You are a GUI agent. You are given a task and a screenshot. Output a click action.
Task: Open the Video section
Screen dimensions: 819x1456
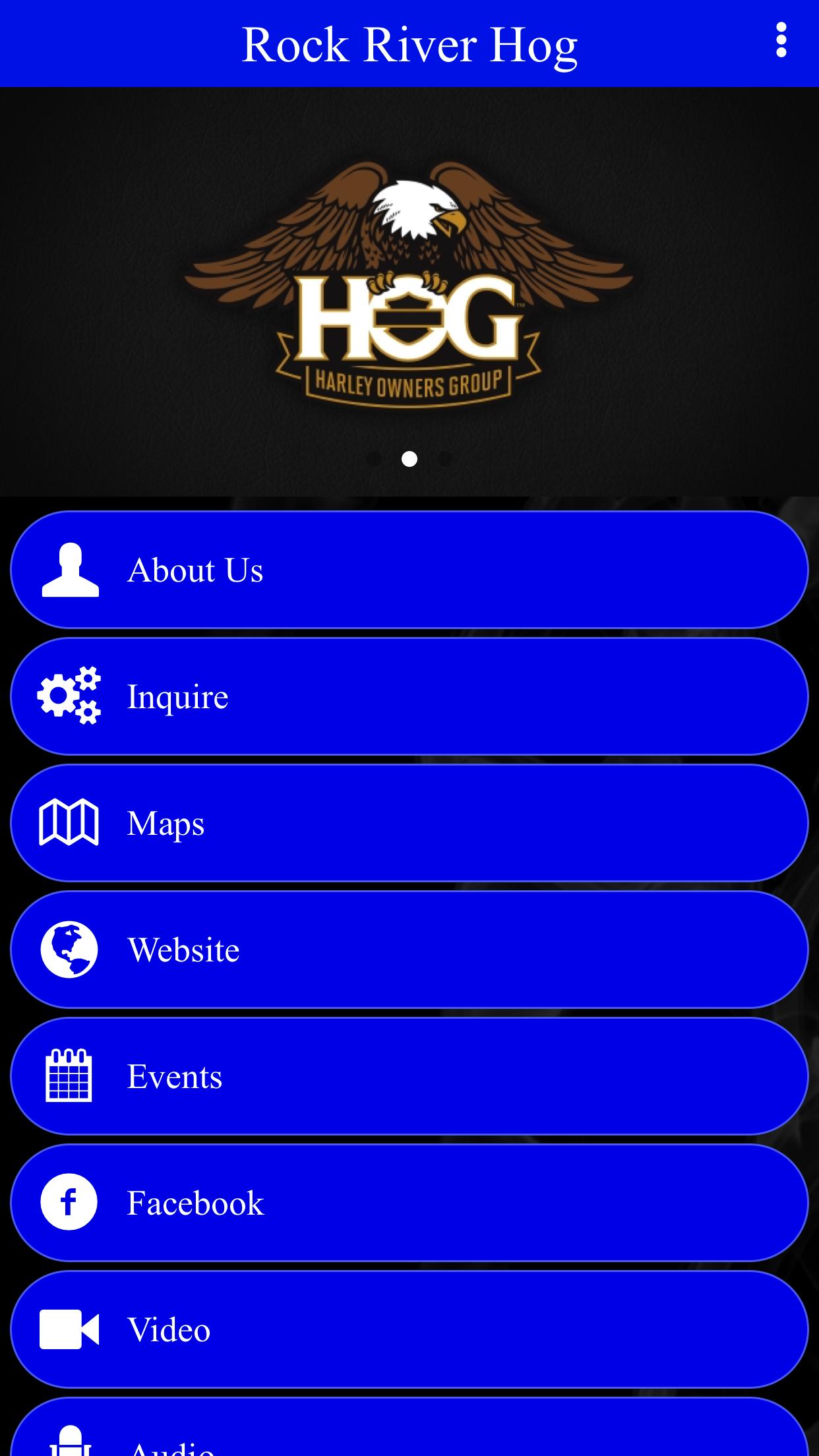409,1329
